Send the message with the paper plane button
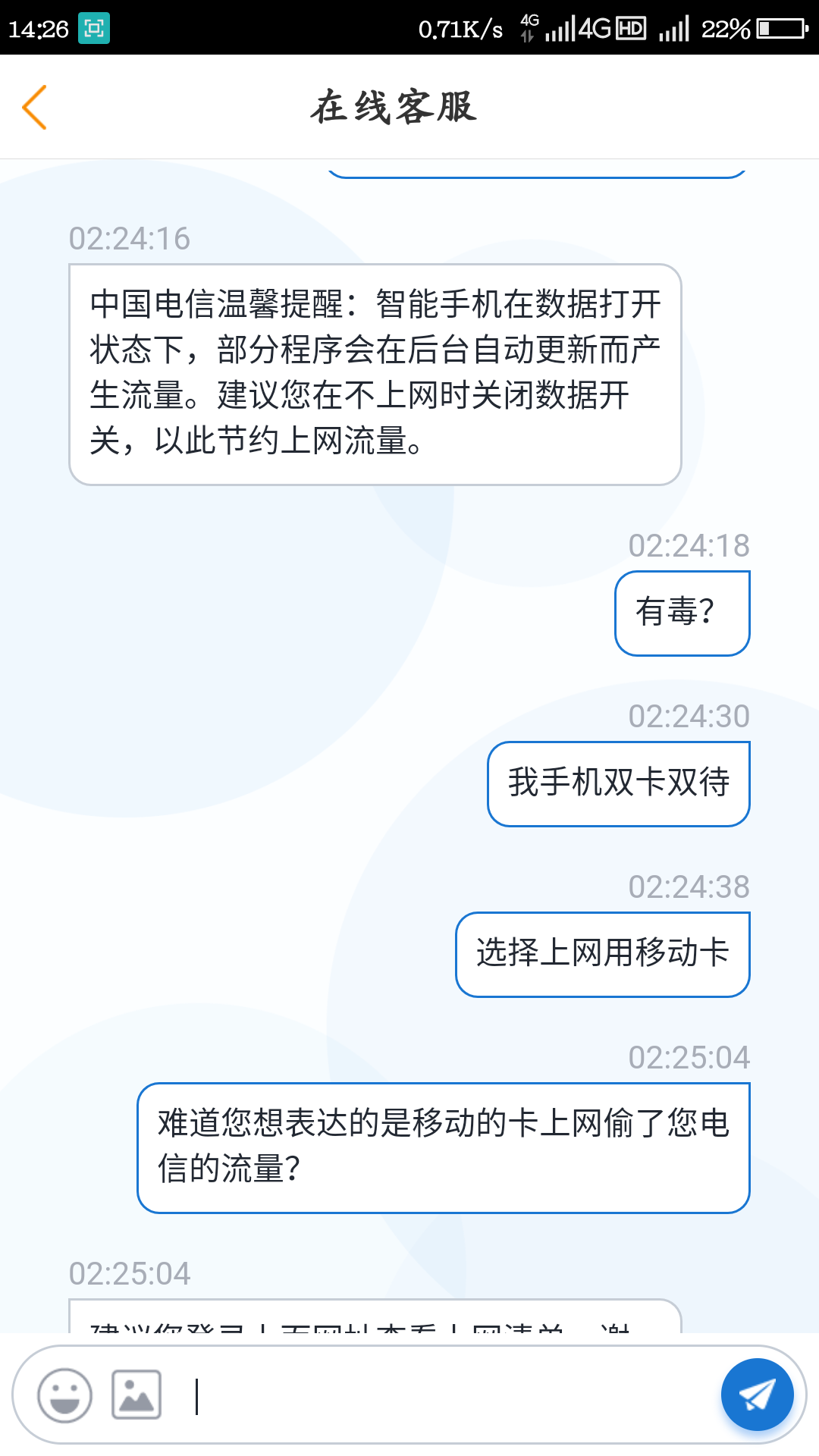Viewport: 819px width, 1456px height. pos(757,1395)
